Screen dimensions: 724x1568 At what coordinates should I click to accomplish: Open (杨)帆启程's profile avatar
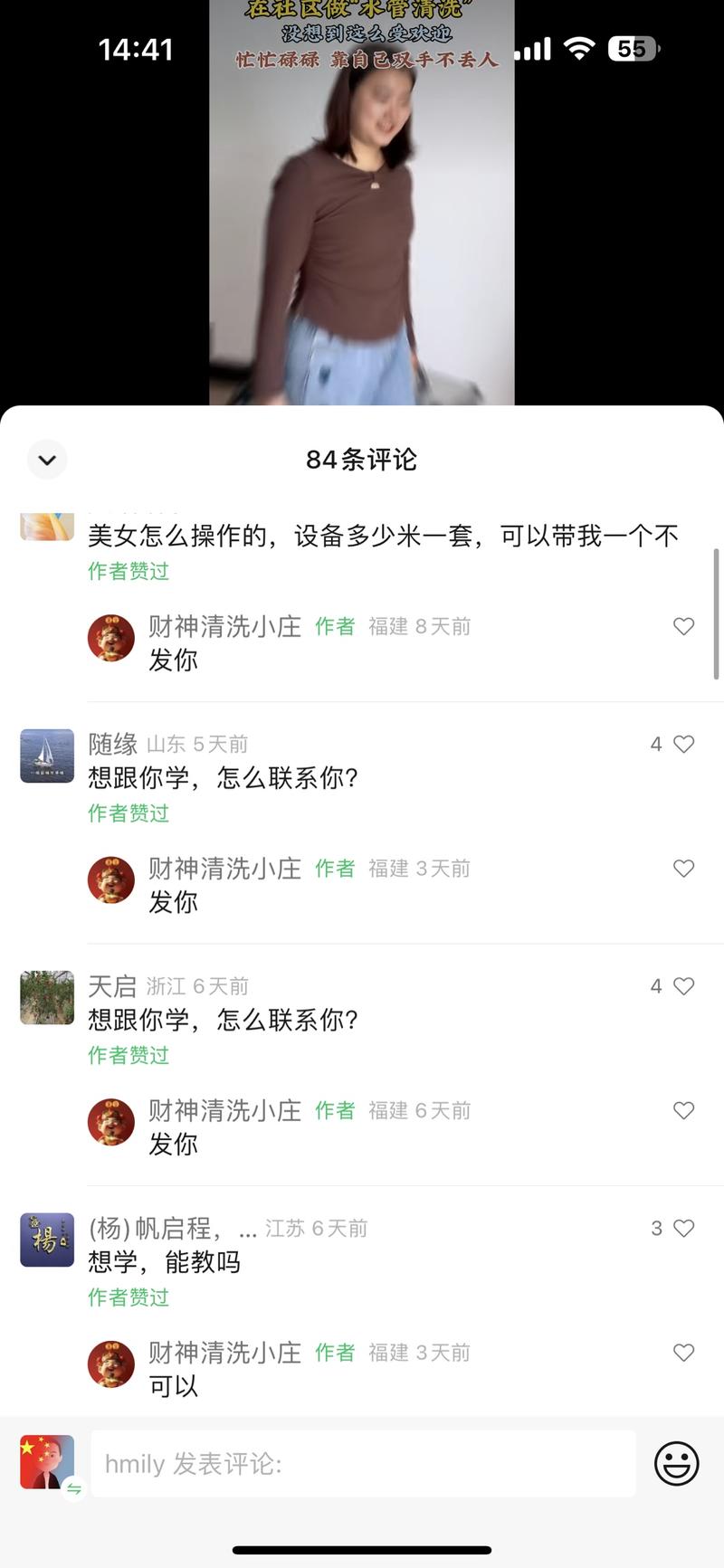pyautogui.click(x=47, y=1240)
